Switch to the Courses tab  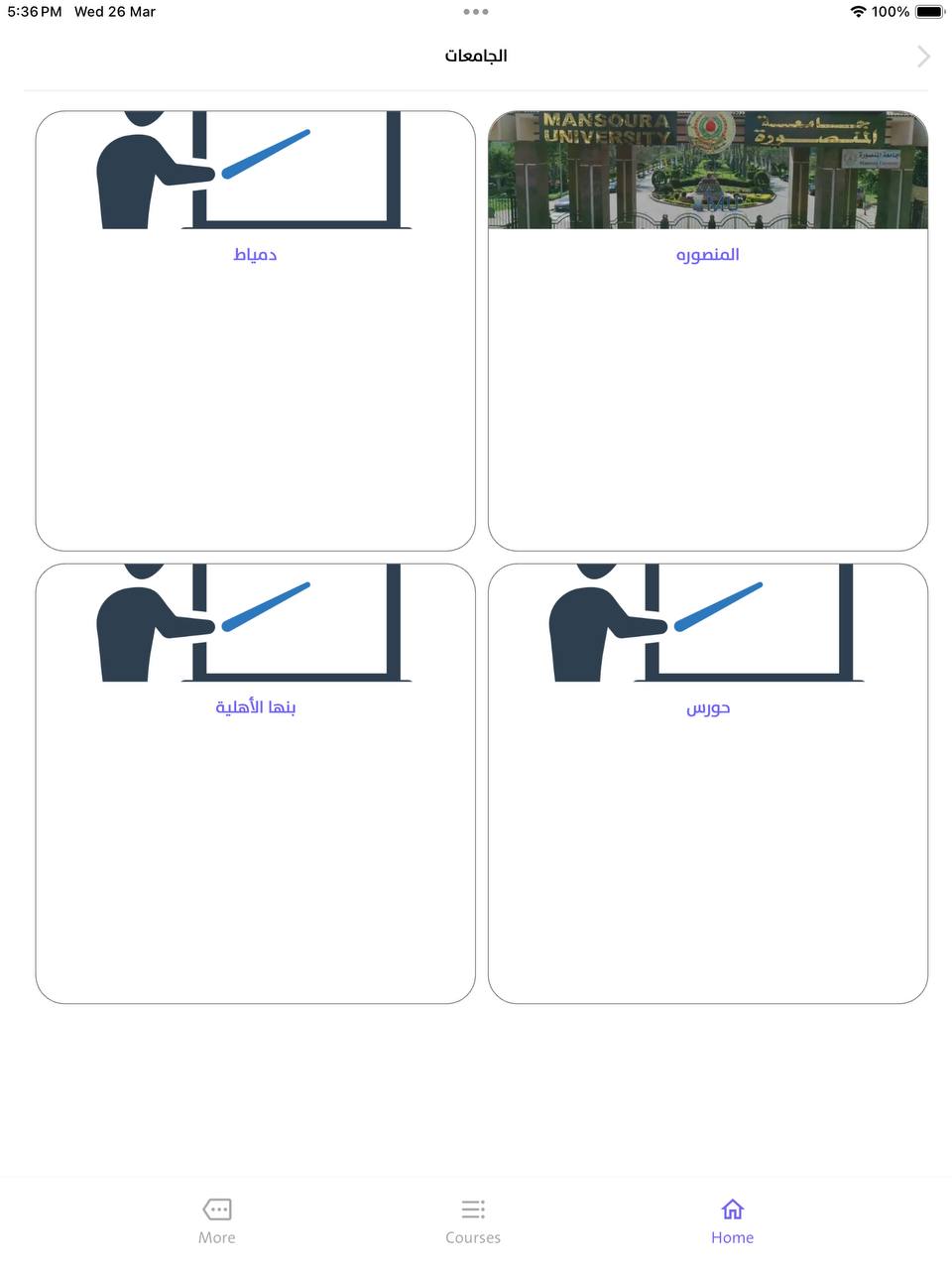click(473, 1220)
